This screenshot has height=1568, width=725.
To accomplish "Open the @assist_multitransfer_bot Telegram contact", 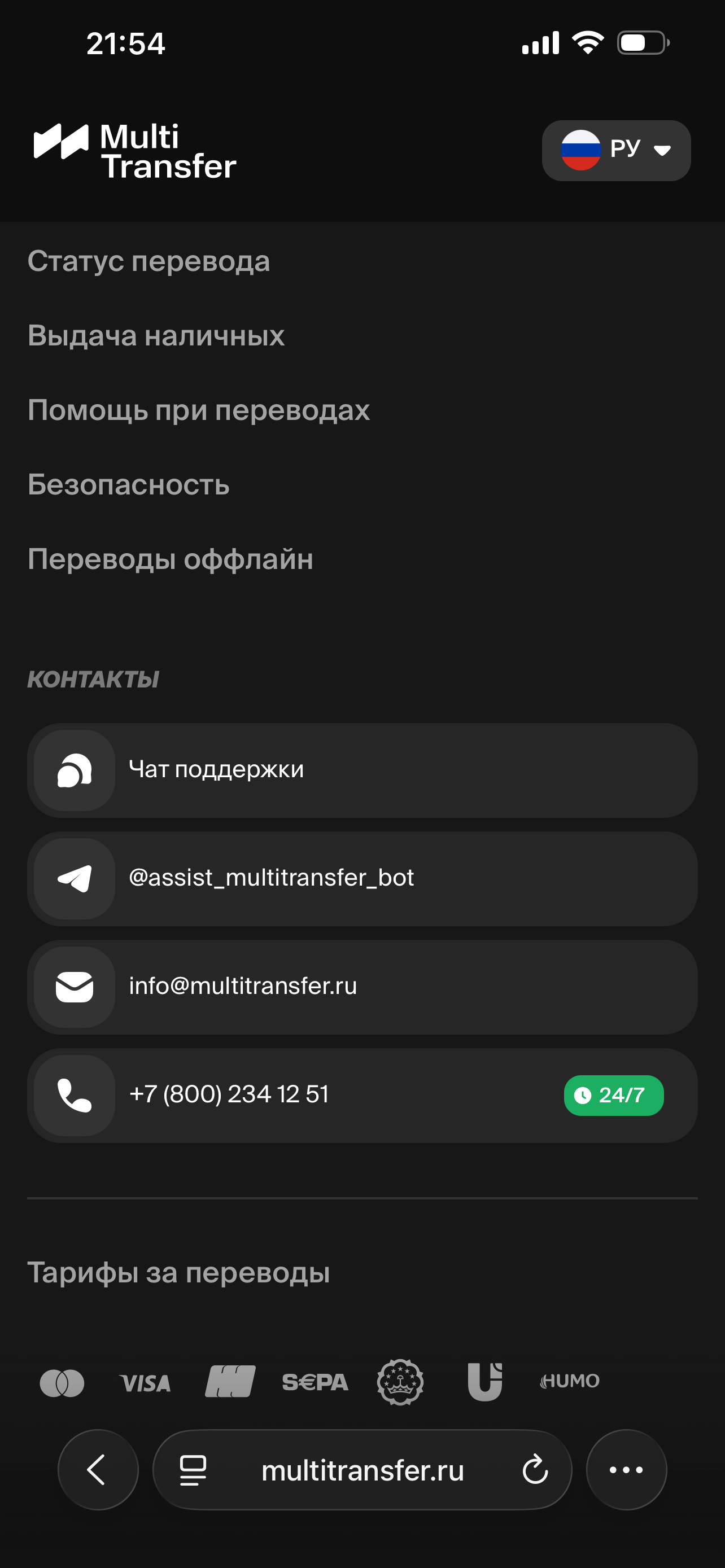I will pyautogui.click(x=362, y=878).
